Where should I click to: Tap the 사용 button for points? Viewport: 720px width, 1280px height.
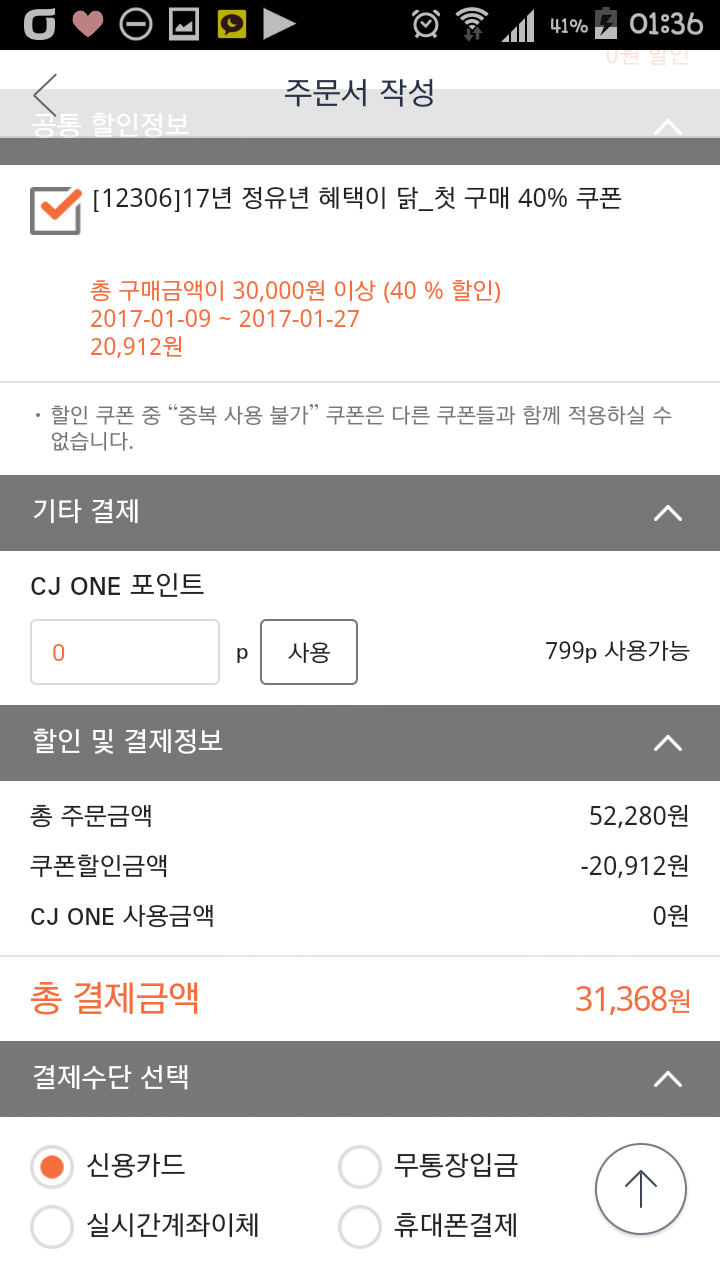(309, 653)
